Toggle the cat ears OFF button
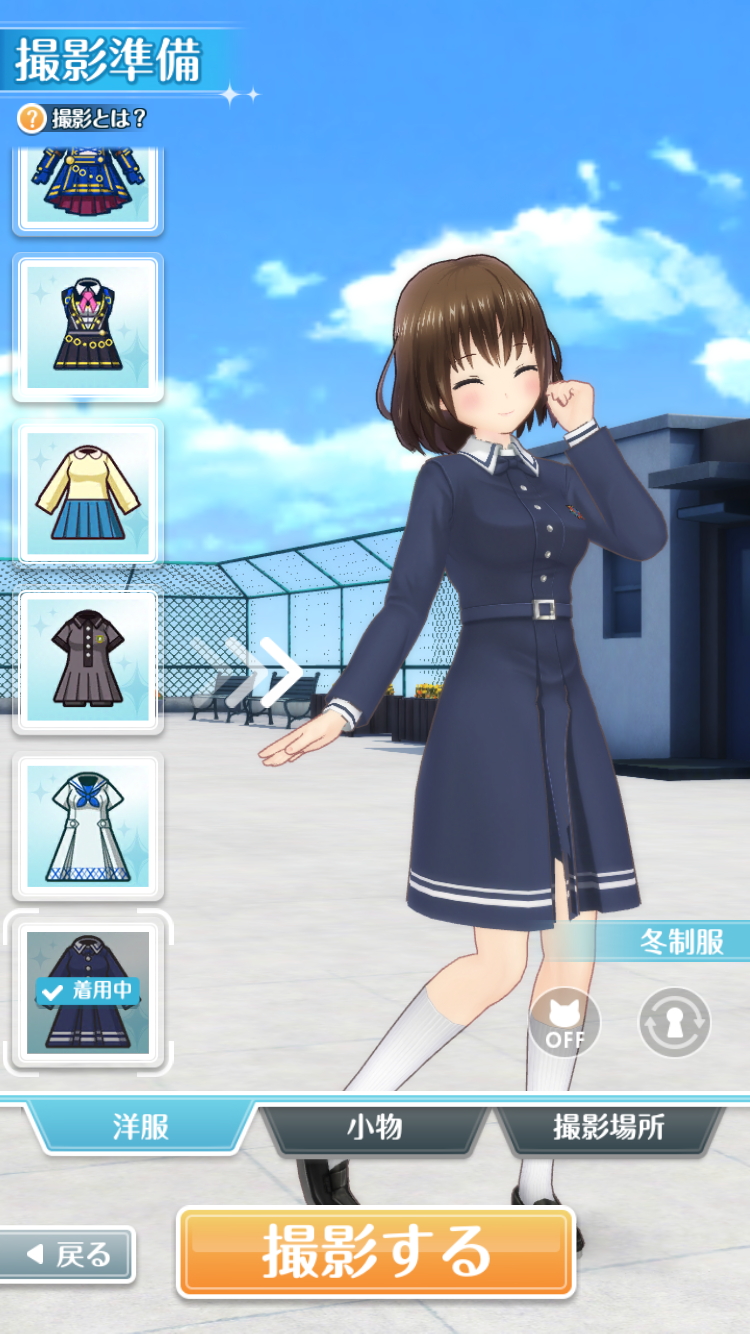 click(x=565, y=1022)
